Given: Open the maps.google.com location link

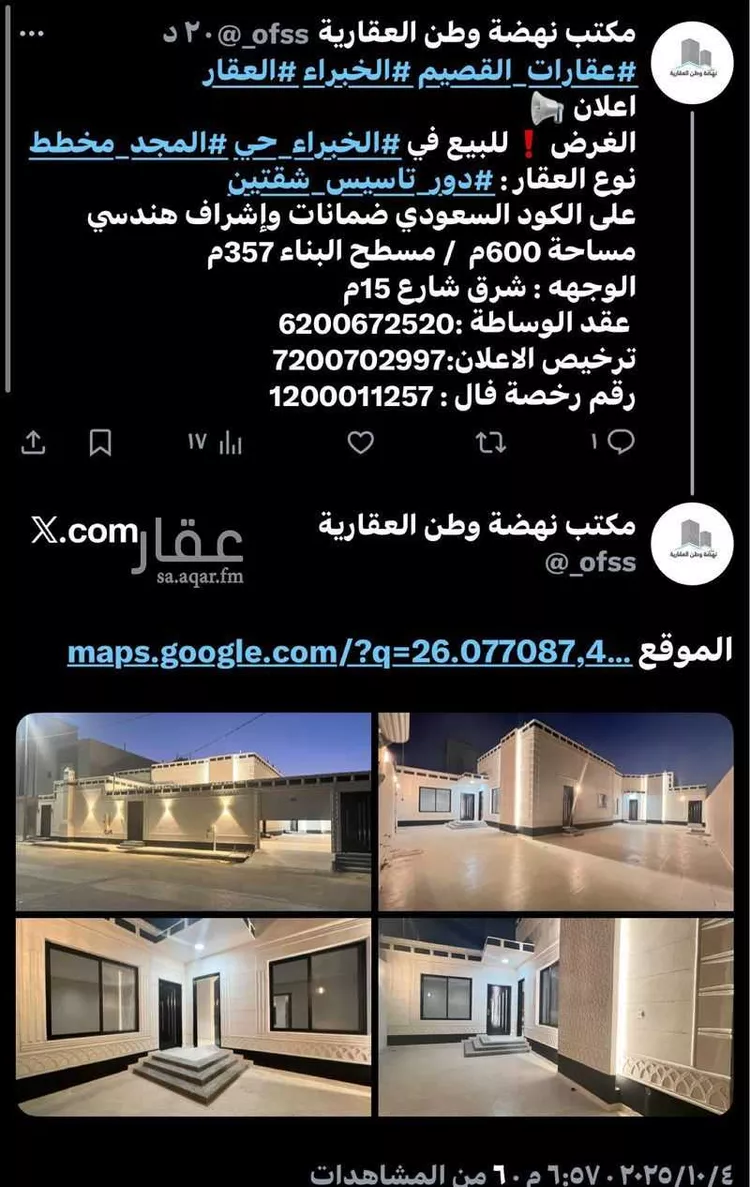Looking at the screenshot, I should [351, 653].
